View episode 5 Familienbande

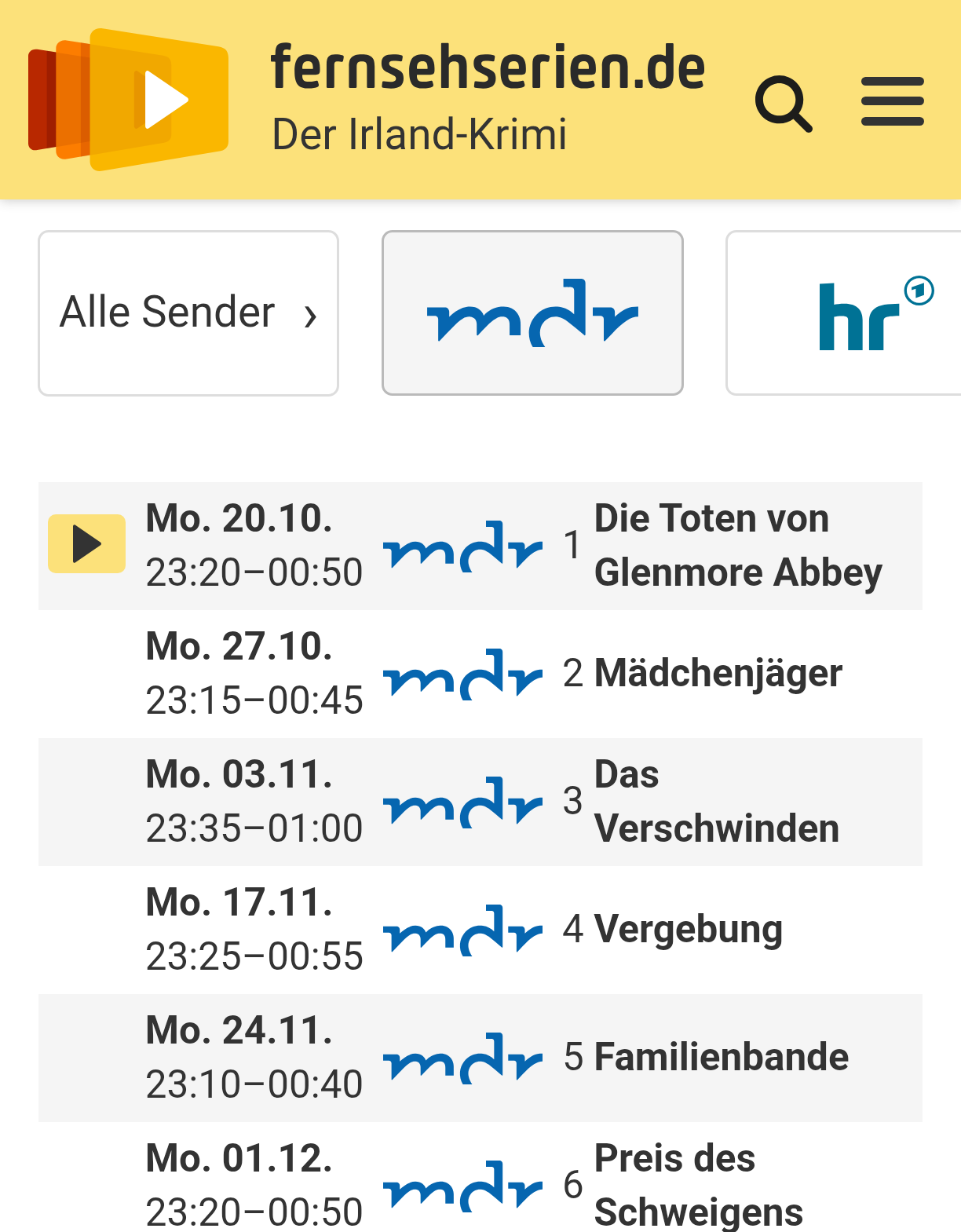pyautogui.click(x=721, y=1058)
